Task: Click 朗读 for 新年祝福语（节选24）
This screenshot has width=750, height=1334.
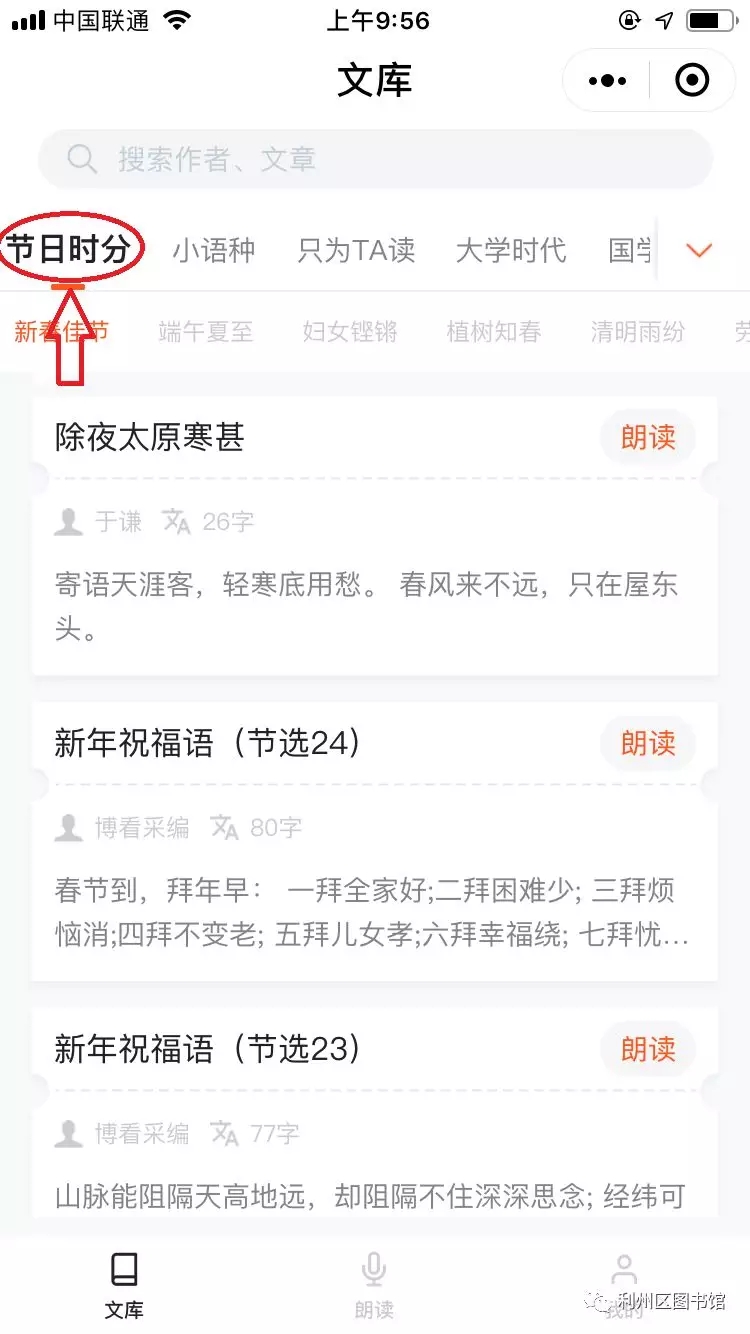Action: click(647, 744)
